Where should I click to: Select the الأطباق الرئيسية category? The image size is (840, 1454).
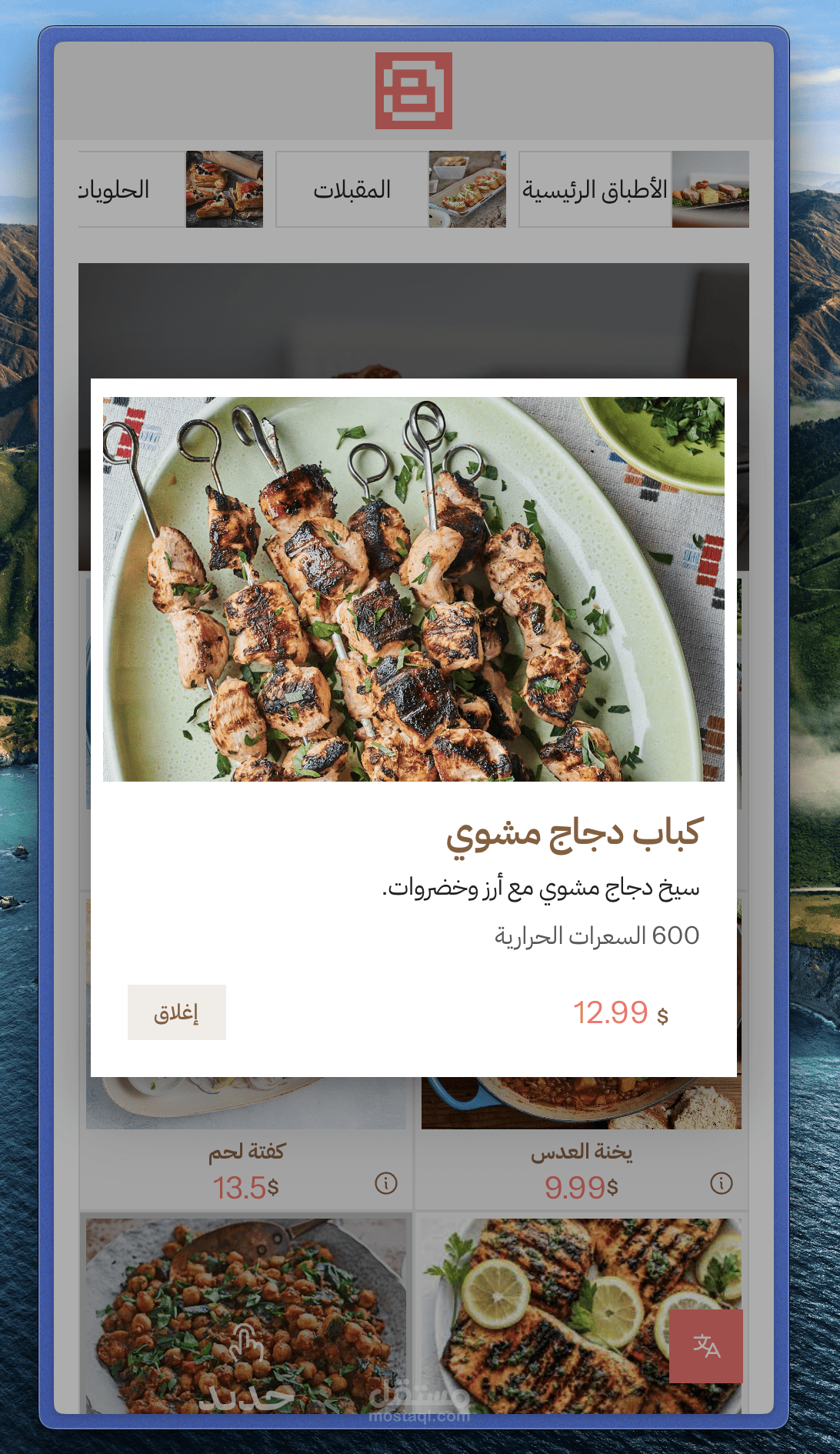click(634, 189)
